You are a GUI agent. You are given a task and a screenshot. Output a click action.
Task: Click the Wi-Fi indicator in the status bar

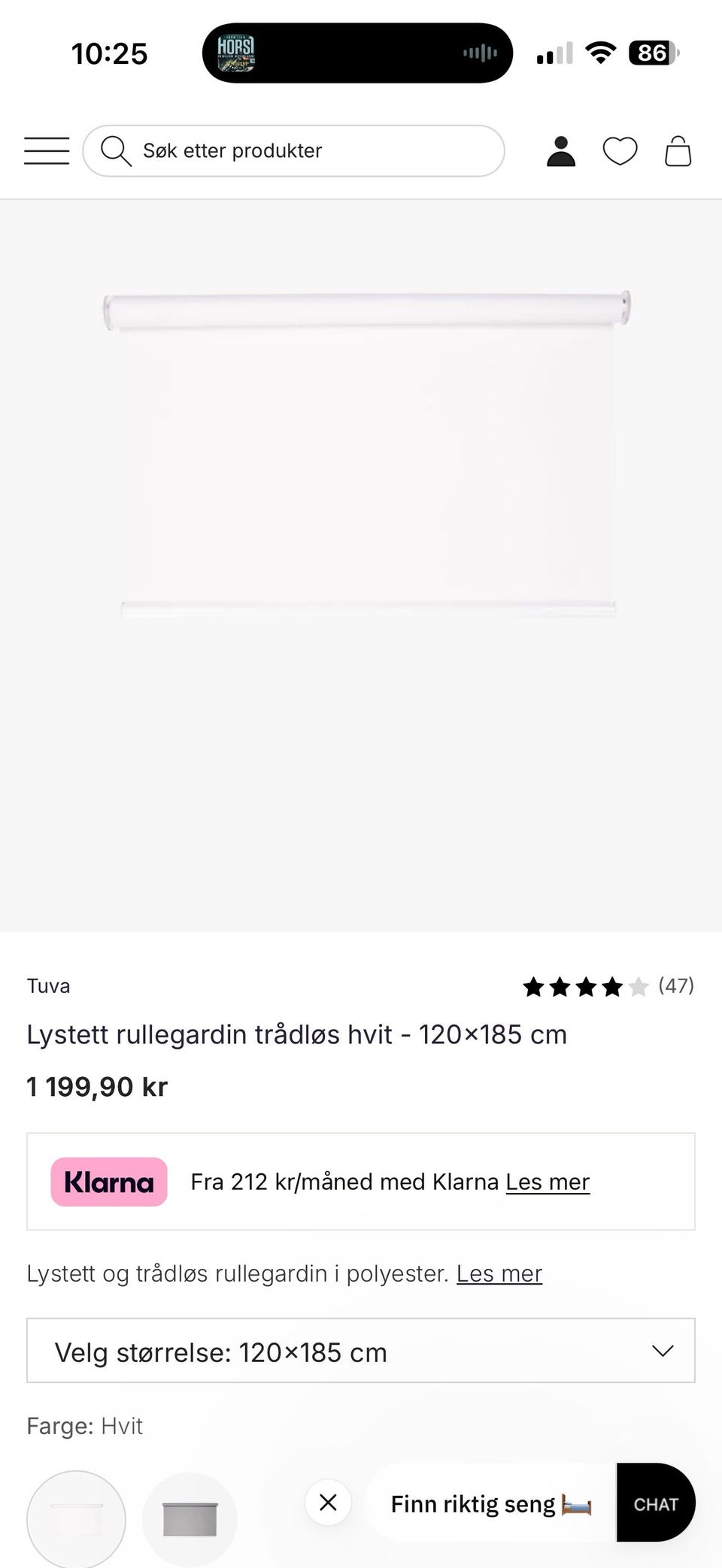pyautogui.click(x=600, y=52)
